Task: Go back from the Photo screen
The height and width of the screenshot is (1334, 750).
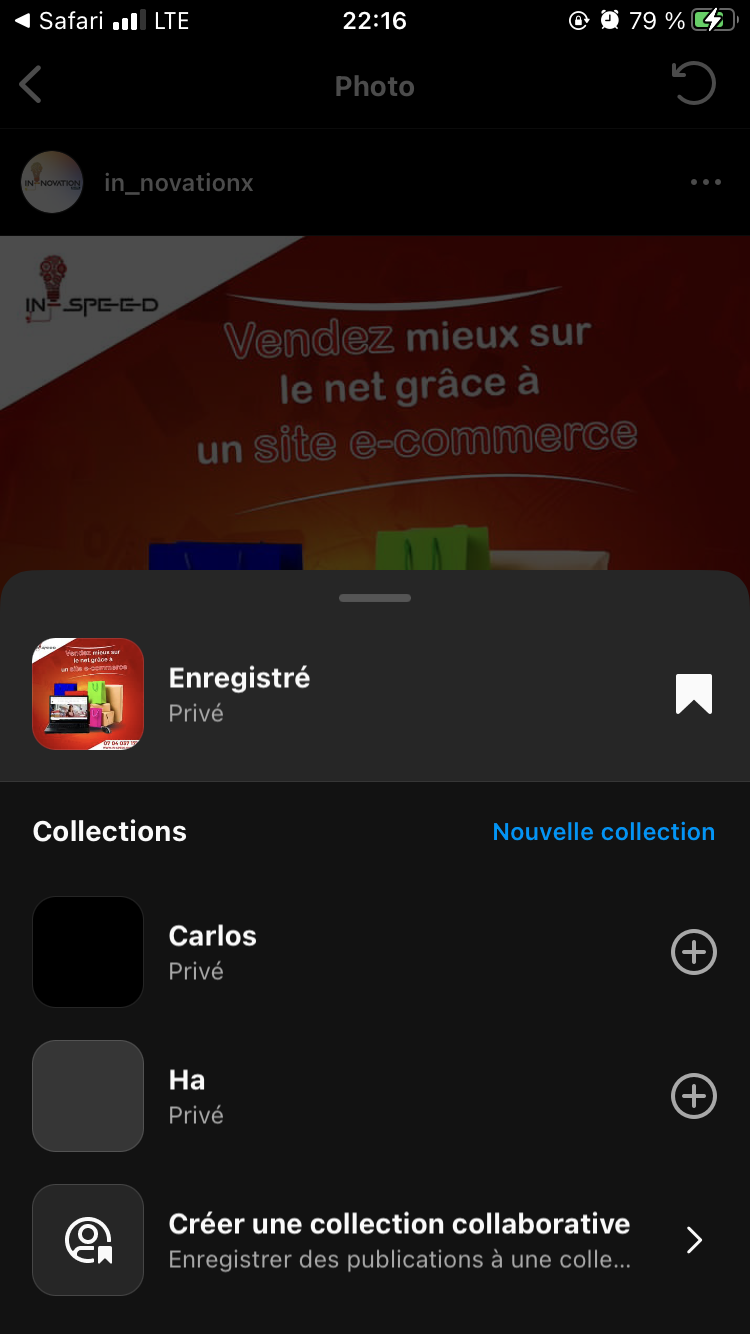Action: (31, 86)
